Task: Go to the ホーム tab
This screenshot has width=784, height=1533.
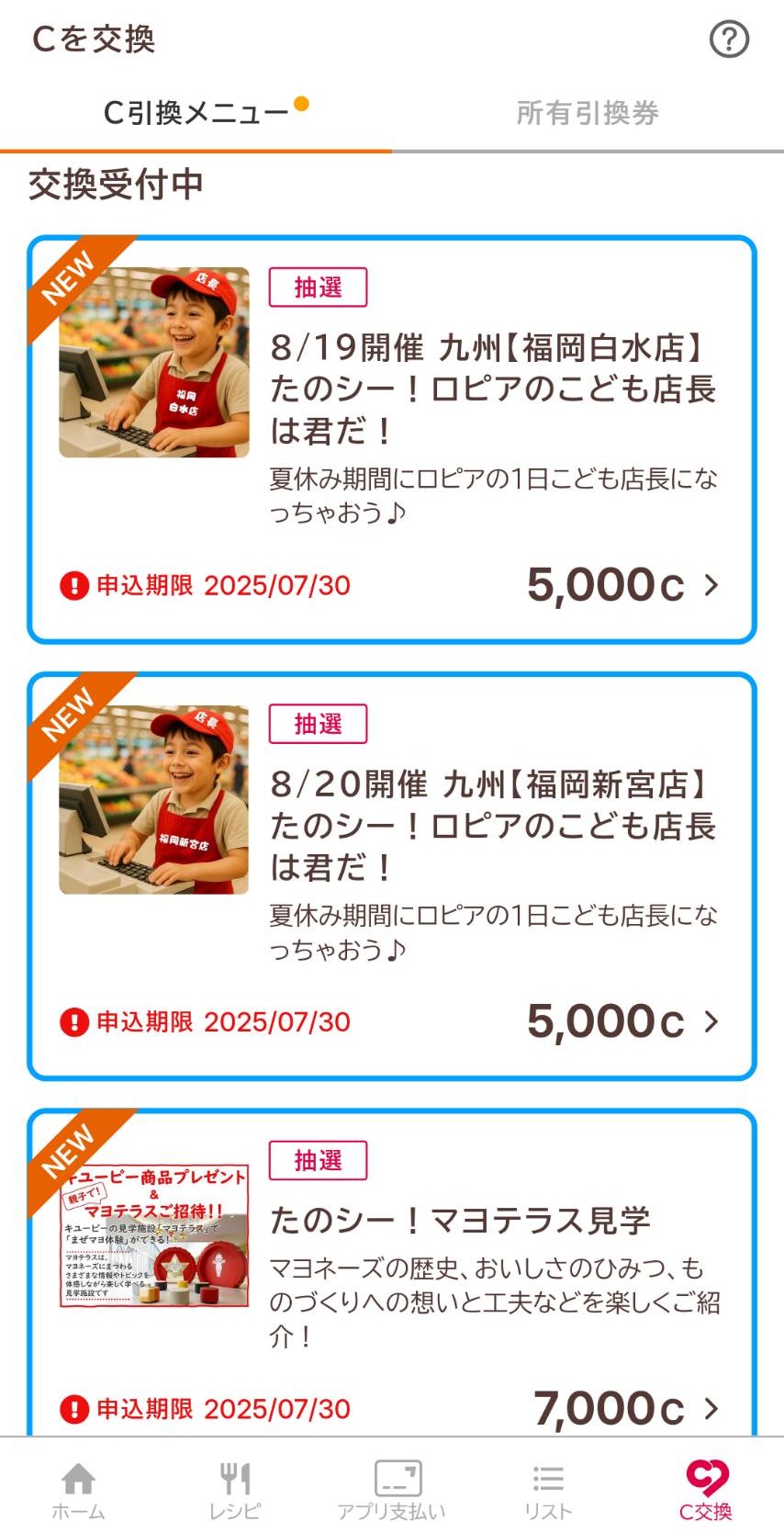Action: click(x=78, y=1490)
